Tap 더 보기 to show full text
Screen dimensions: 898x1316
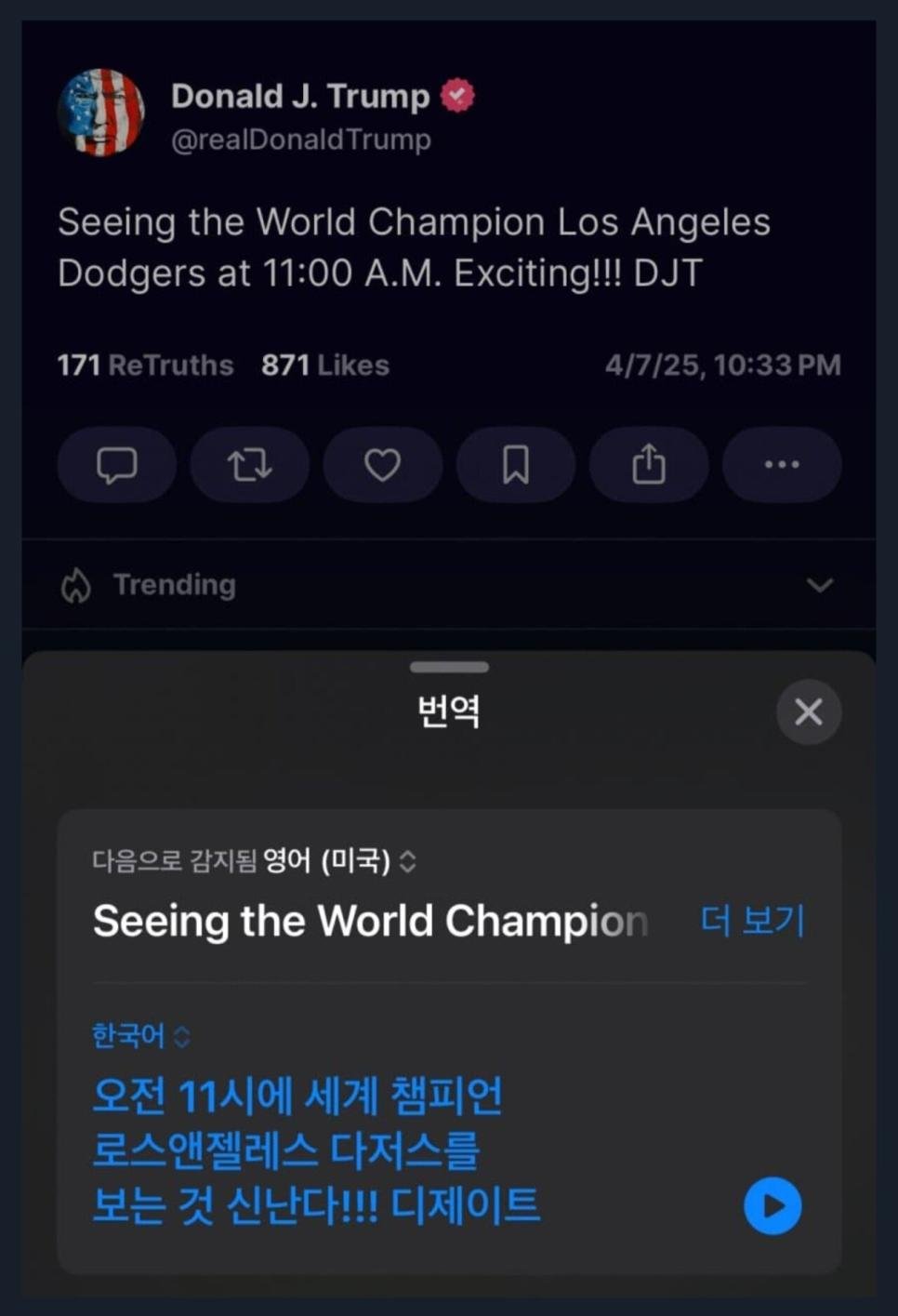752,921
